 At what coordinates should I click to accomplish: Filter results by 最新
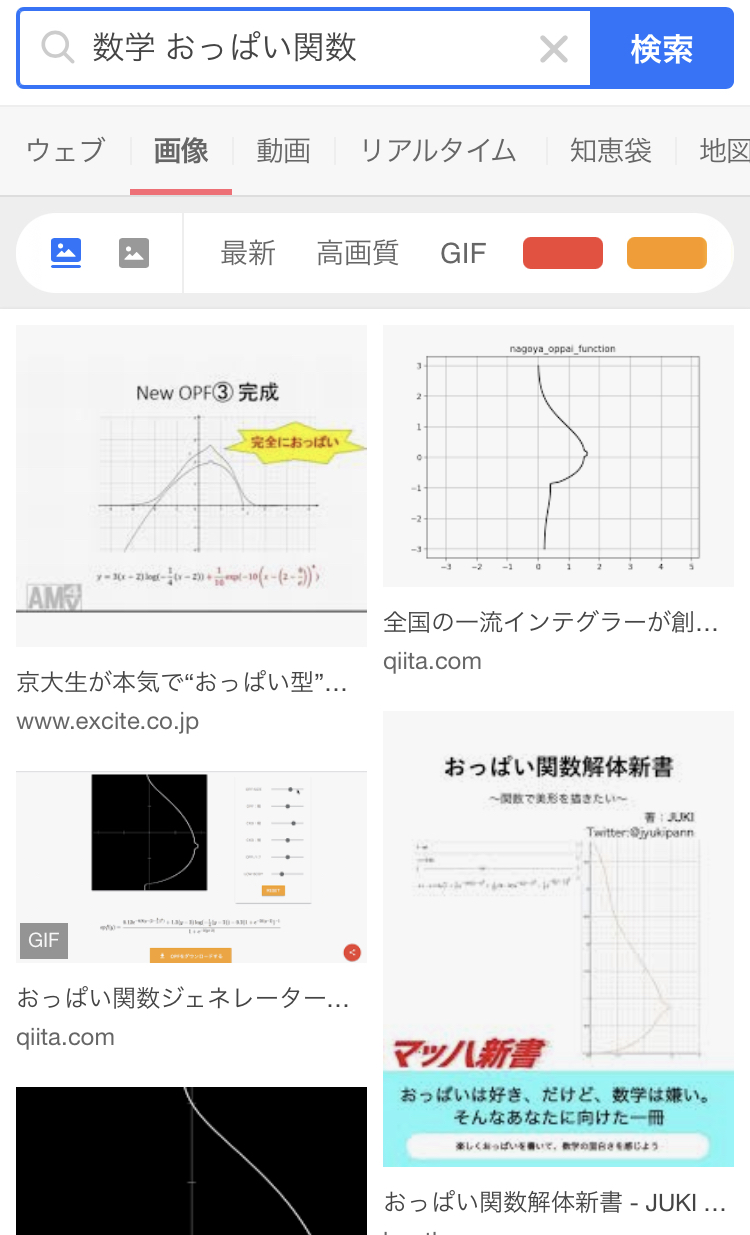point(247,253)
